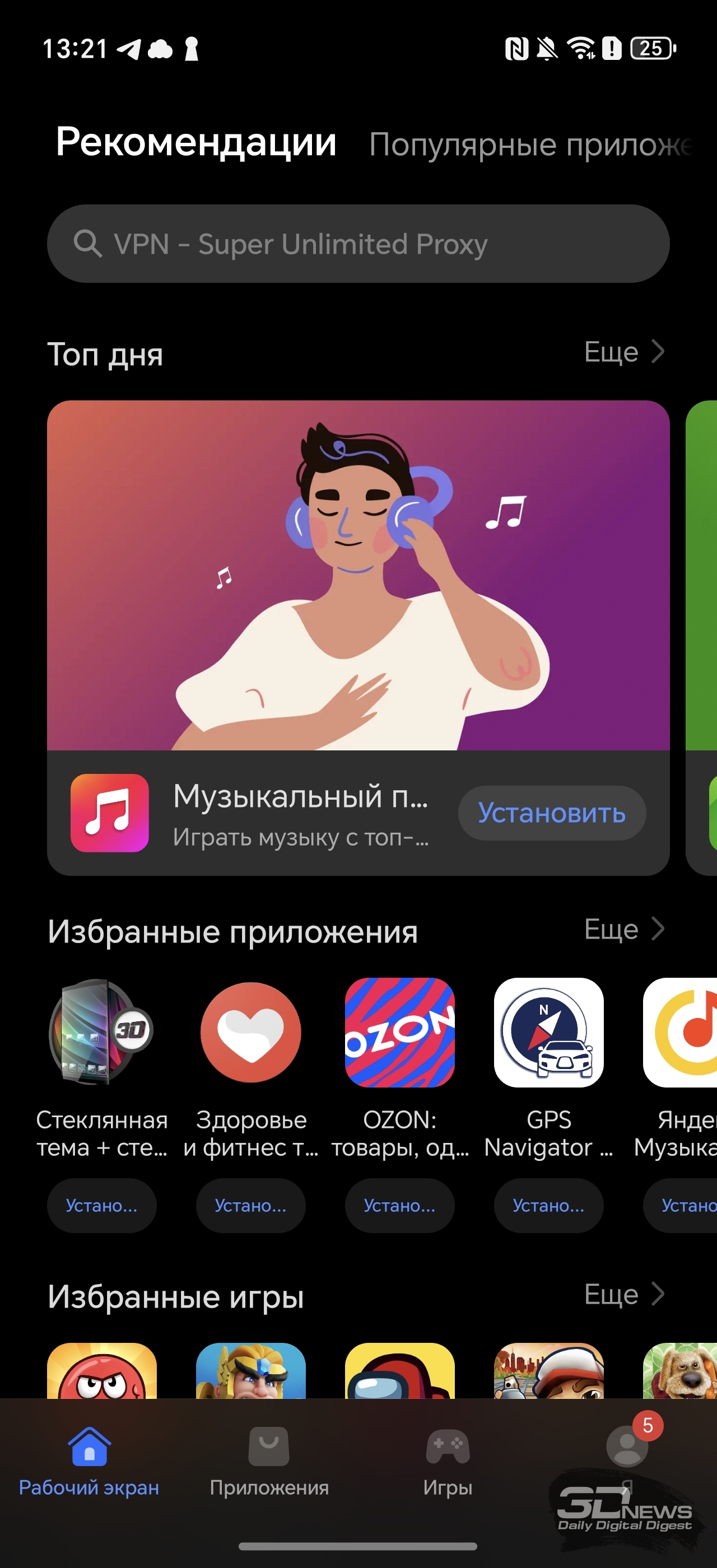The height and width of the screenshot is (1568, 717).
Task: Install the Стеклянная тема app
Action: [x=101, y=1205]
